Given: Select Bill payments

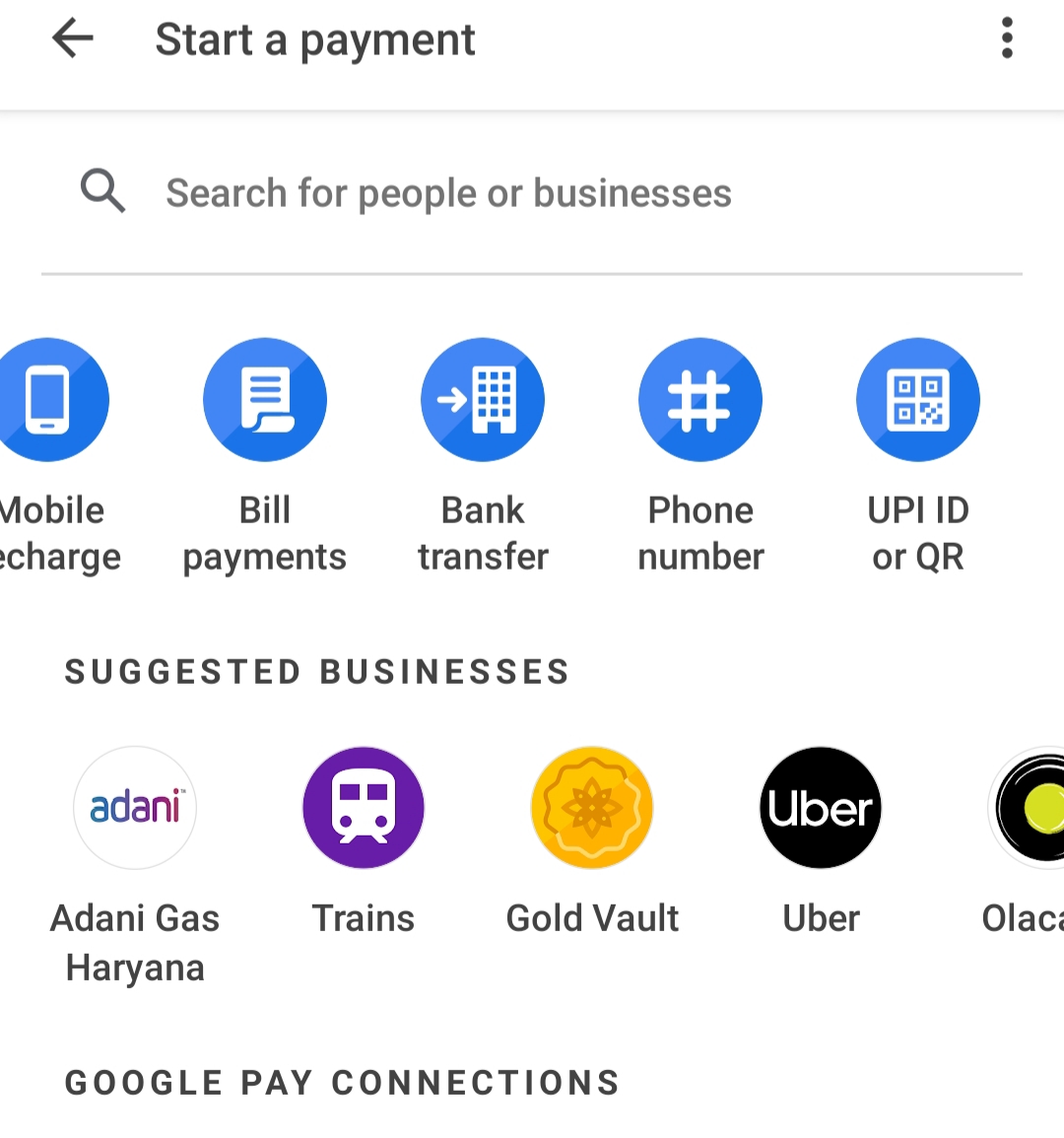Looking at the screenshot, I should 264,400.
